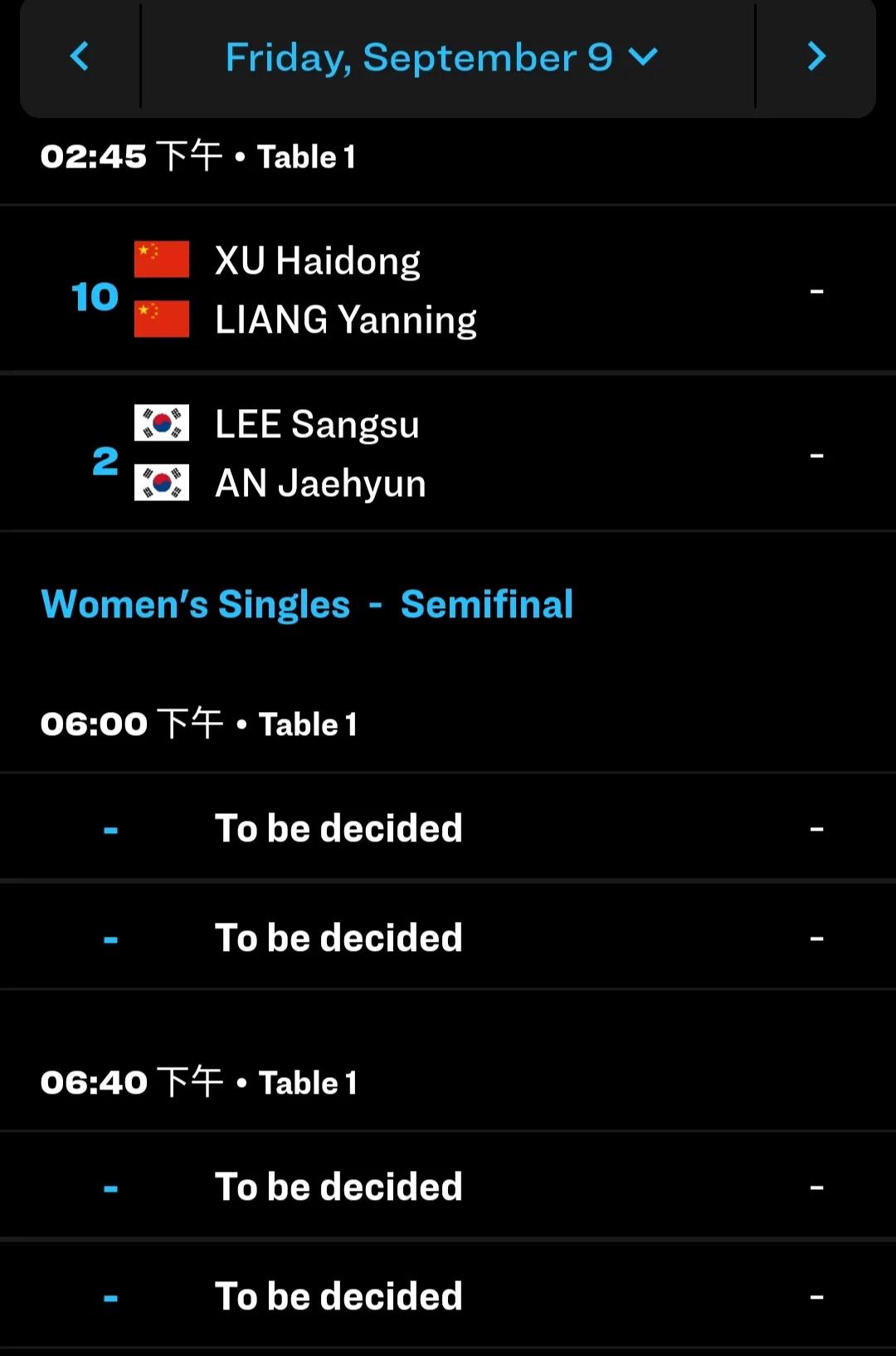Select the Women's Singles Semifinal header
Image resolution: width=896 pixels, height=1356 pixels.
click(307, 605)
